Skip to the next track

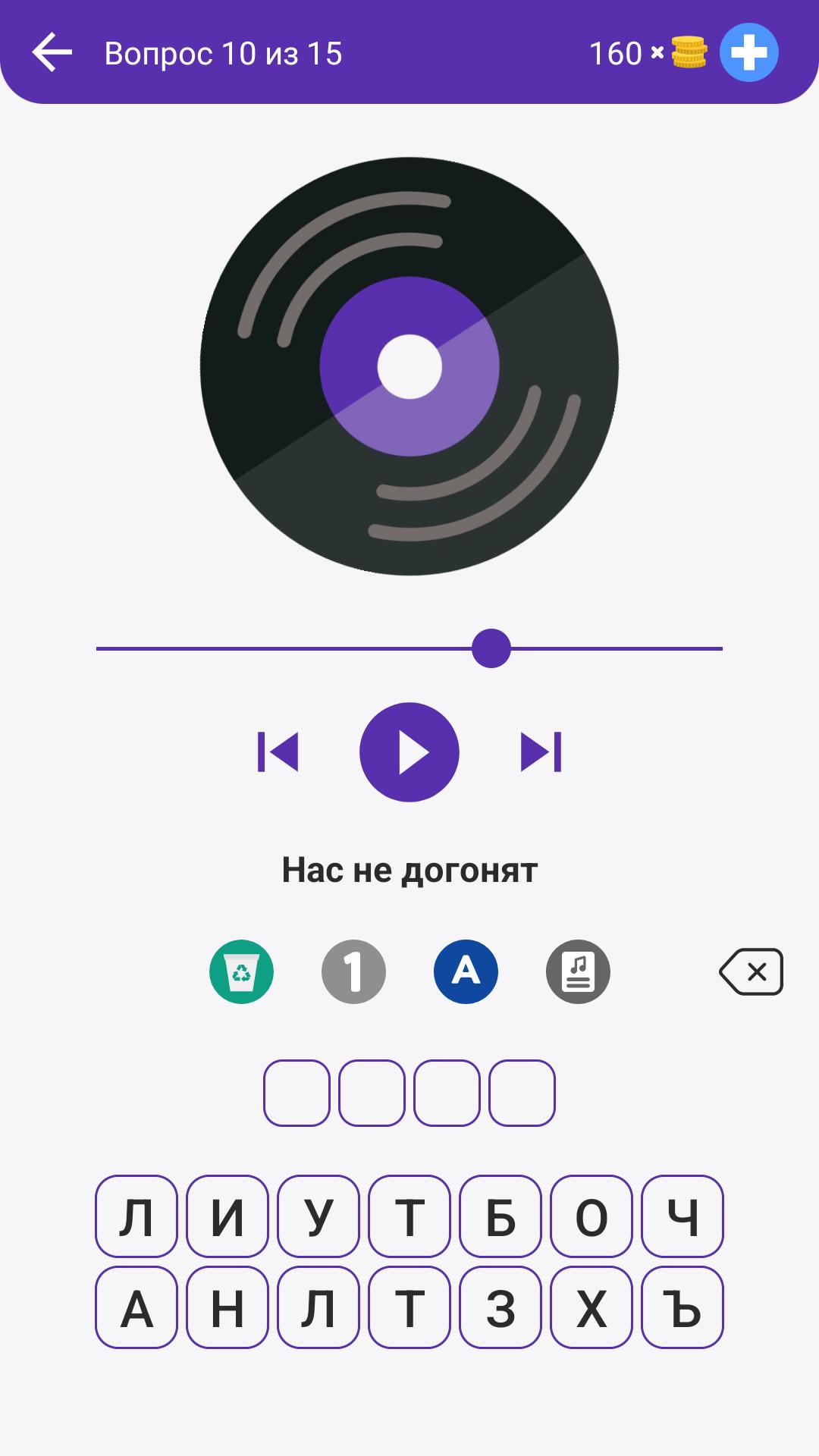[541, 752]
